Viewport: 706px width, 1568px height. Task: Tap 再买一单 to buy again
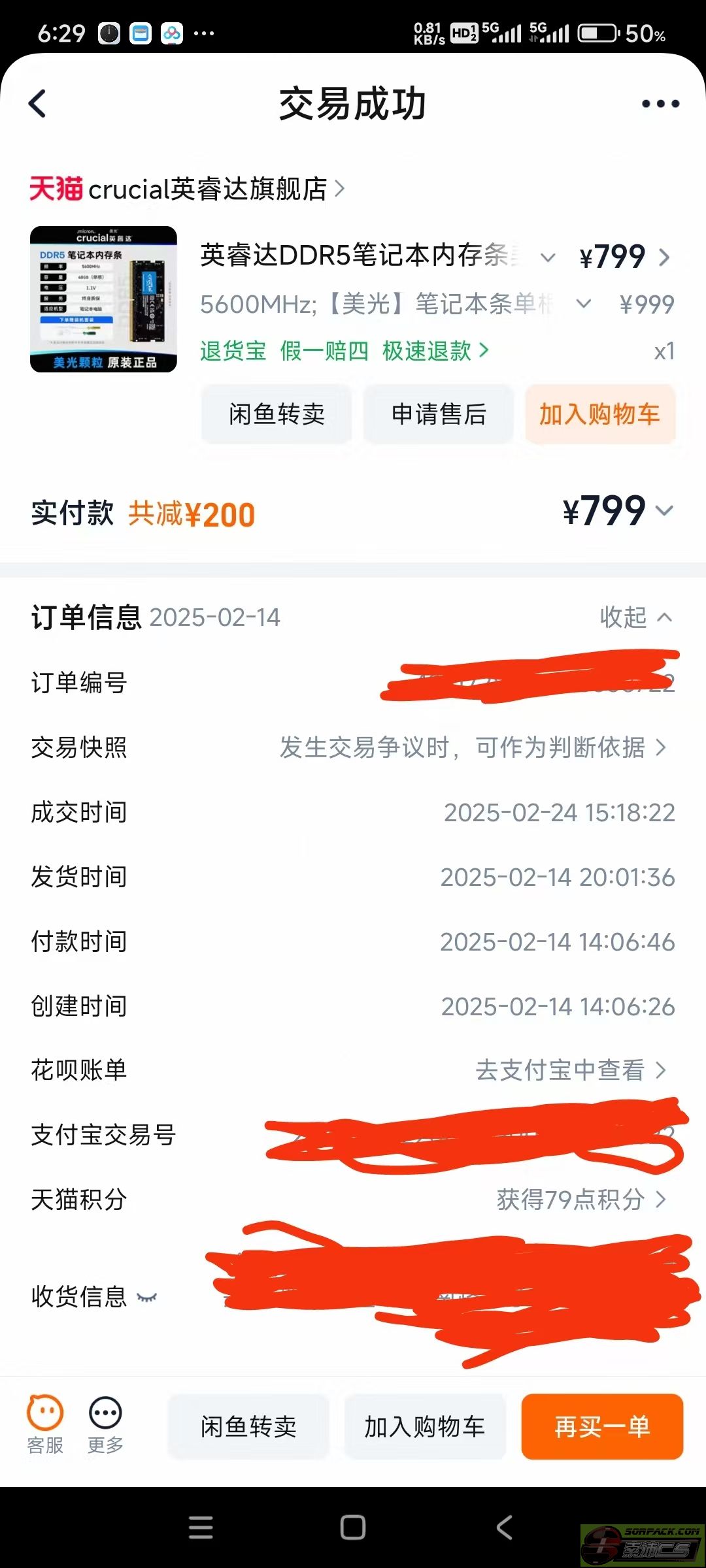pyautogui.click(x=602, y=1427)
